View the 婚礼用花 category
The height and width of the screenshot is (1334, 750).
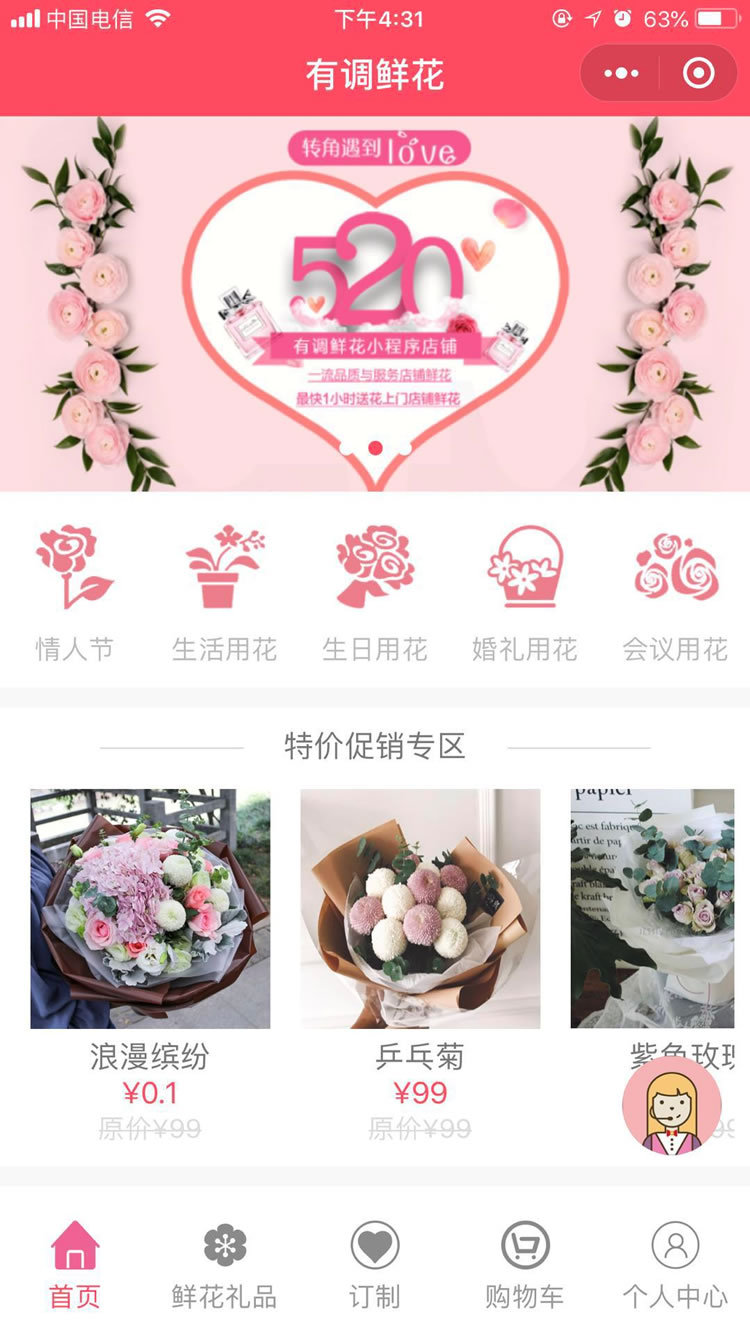525,592
